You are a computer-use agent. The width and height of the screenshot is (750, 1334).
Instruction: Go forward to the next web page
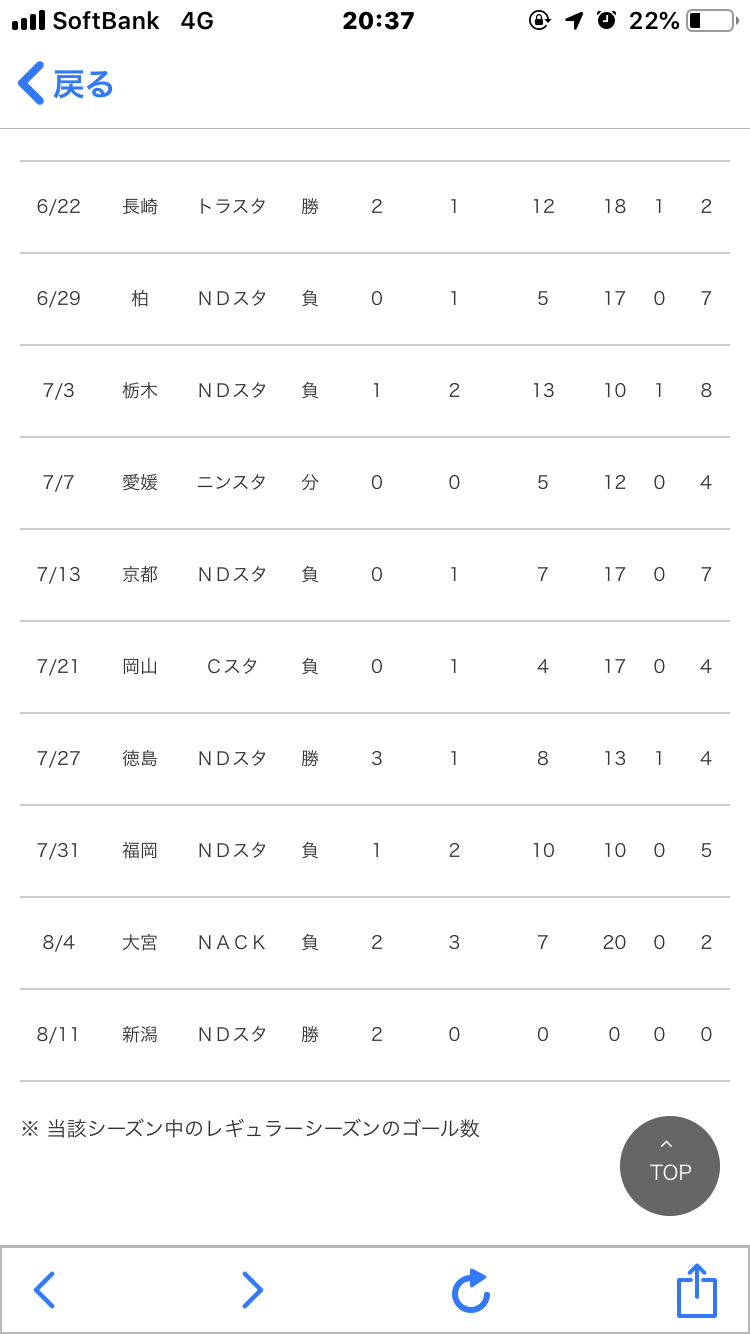252,1290
